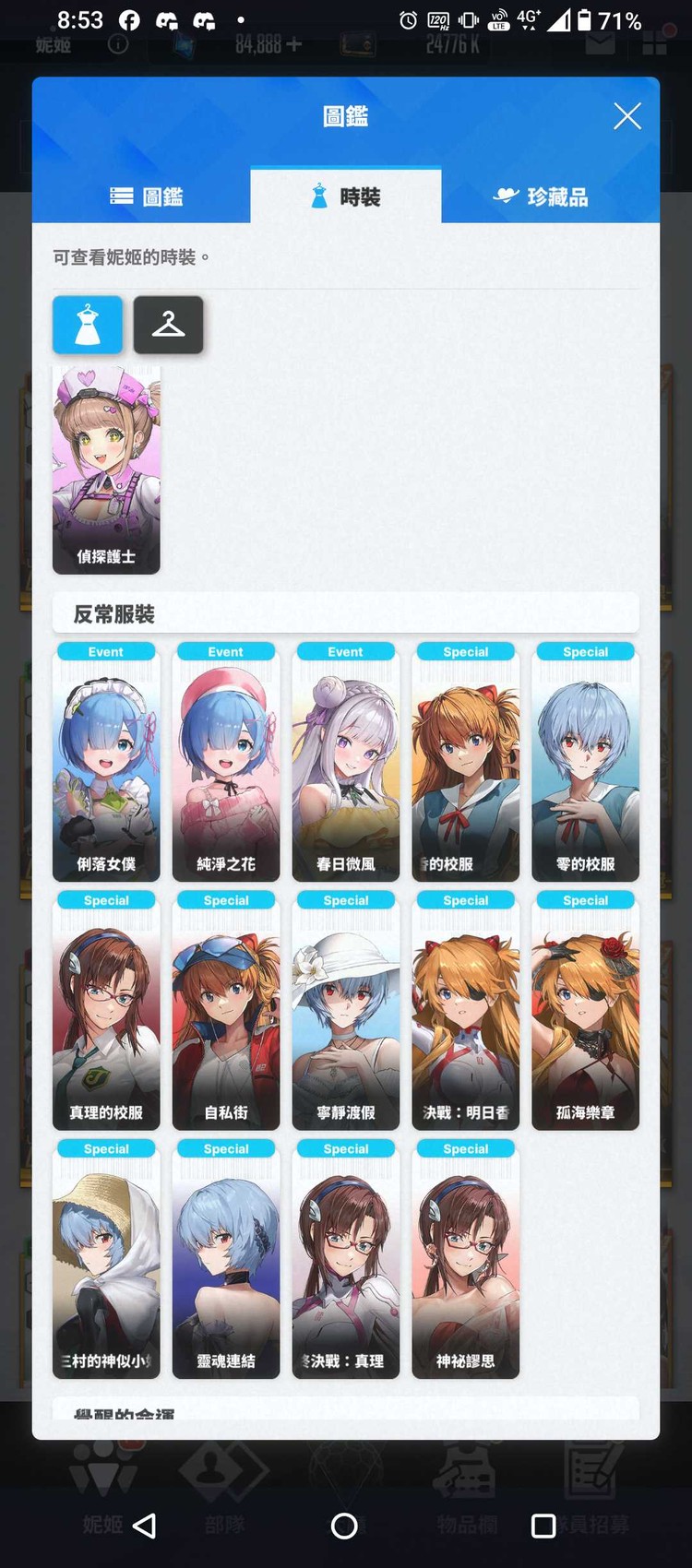The width and height of the screenshot is (692, 1568).
Task: Select the dress filter button
Action: coord(88,325)
